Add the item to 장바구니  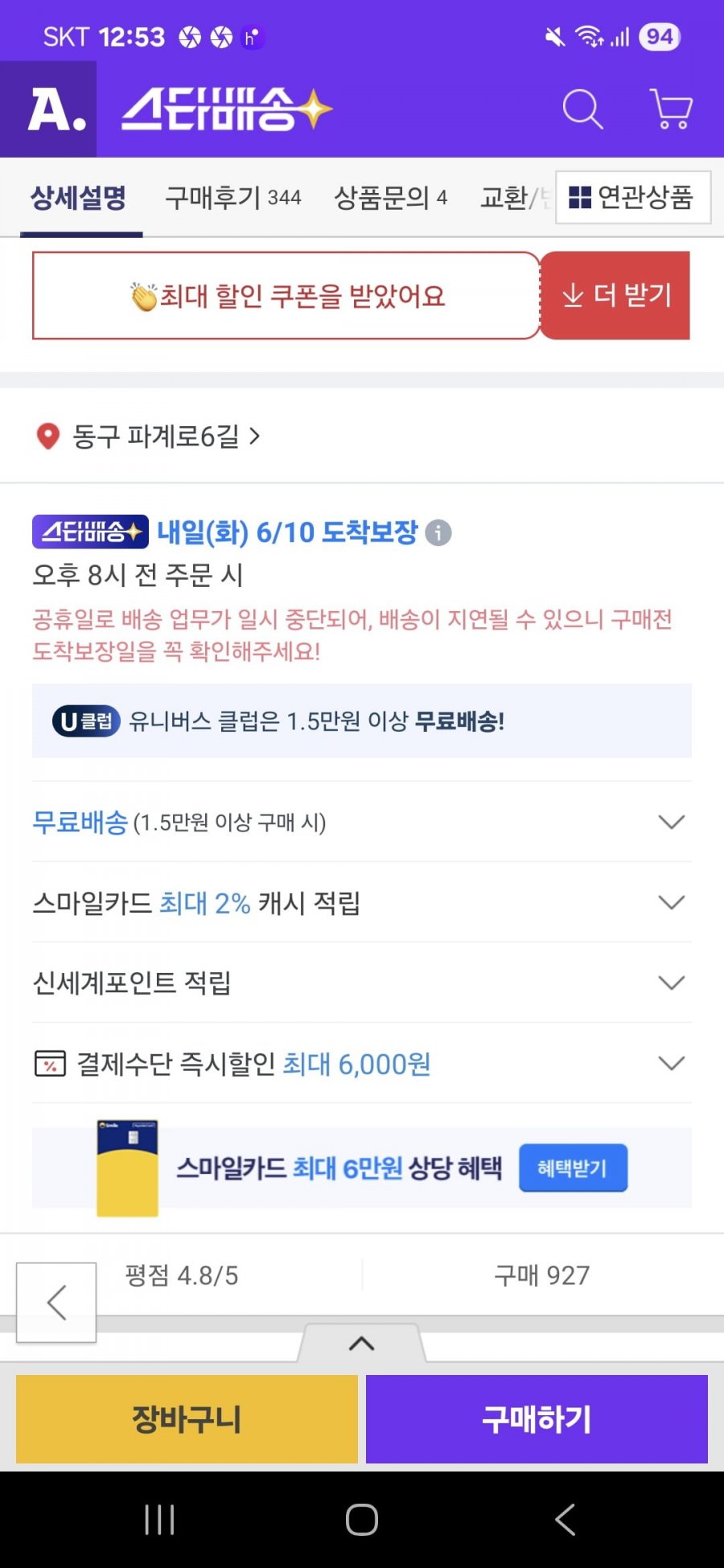(187, 1419)
